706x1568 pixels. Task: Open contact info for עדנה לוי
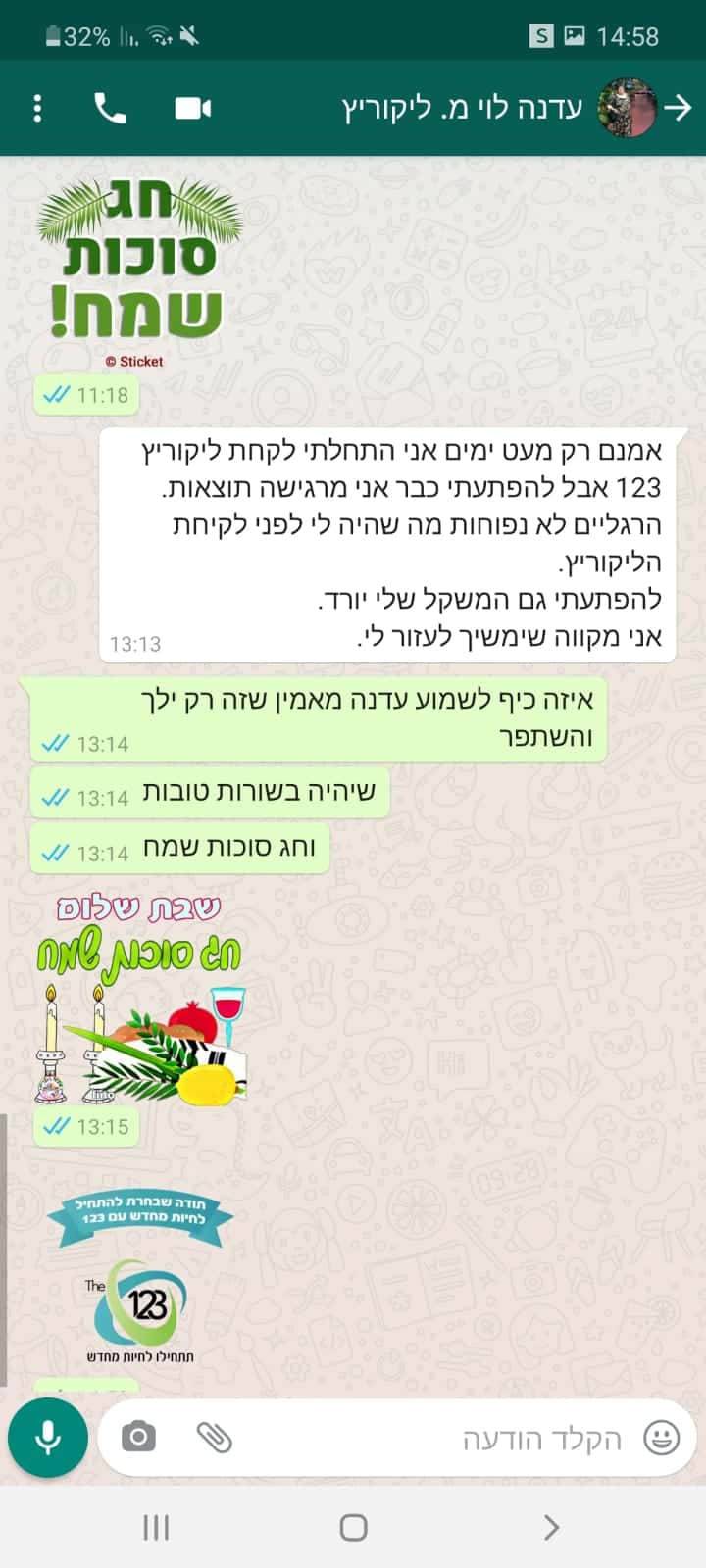click(461, 108)
